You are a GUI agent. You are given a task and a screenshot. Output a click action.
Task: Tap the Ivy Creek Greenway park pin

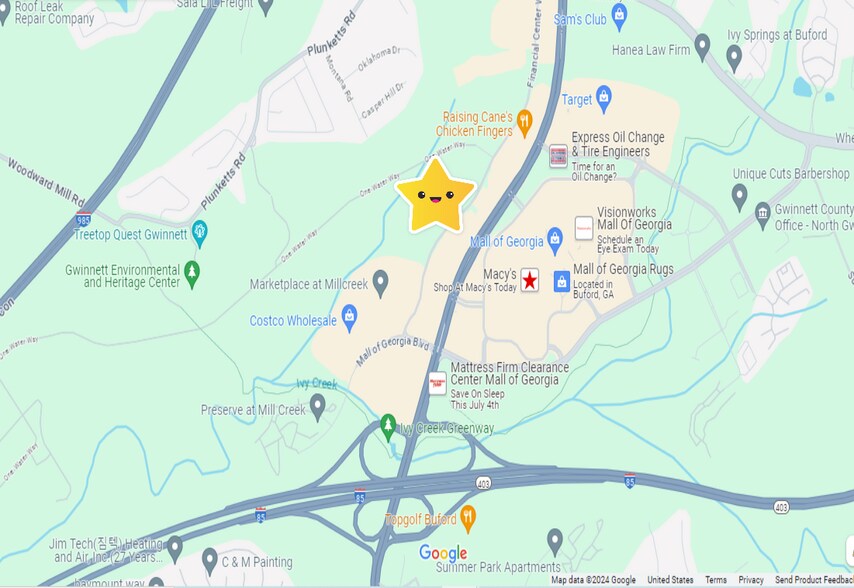click(x=388, y=428)
